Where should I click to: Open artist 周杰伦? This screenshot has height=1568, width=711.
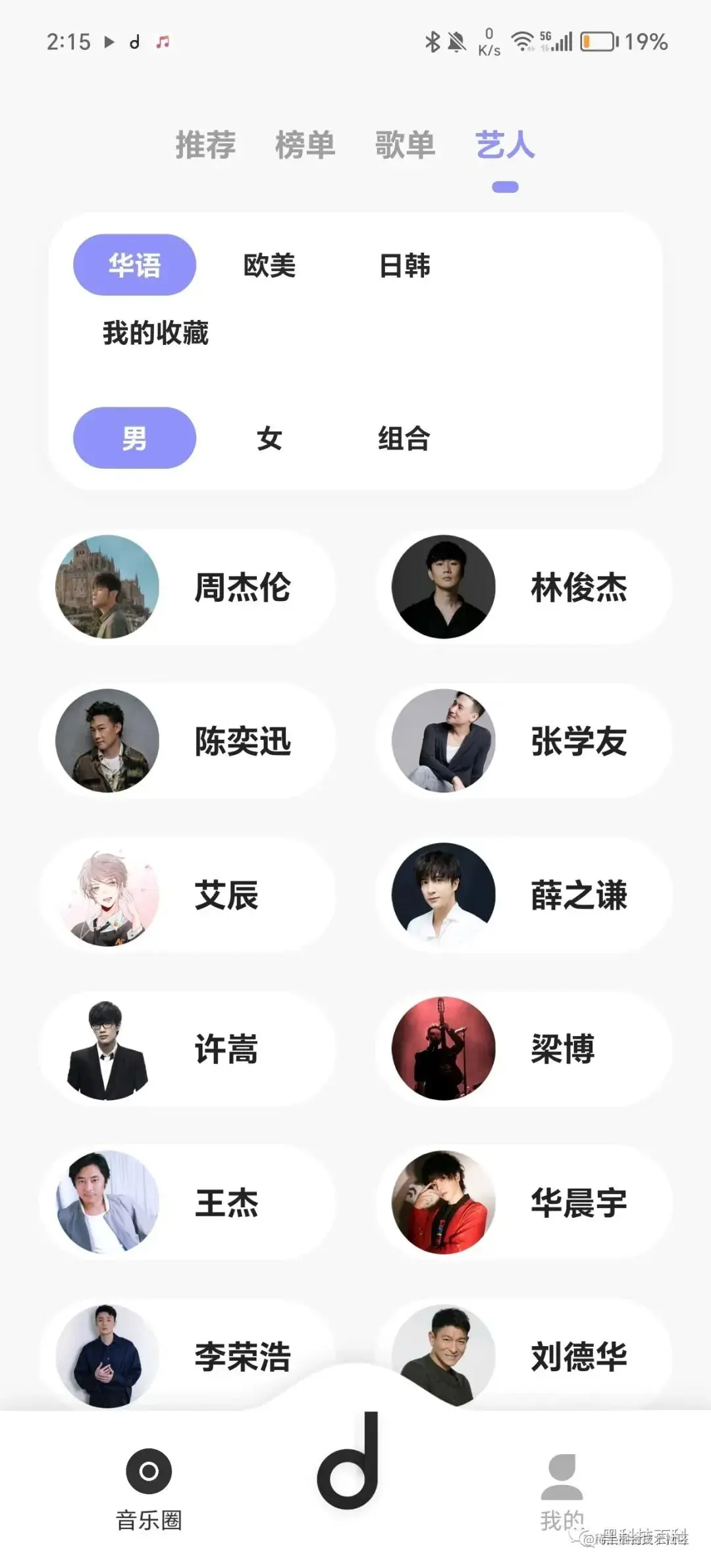click(x=188, y=587)
